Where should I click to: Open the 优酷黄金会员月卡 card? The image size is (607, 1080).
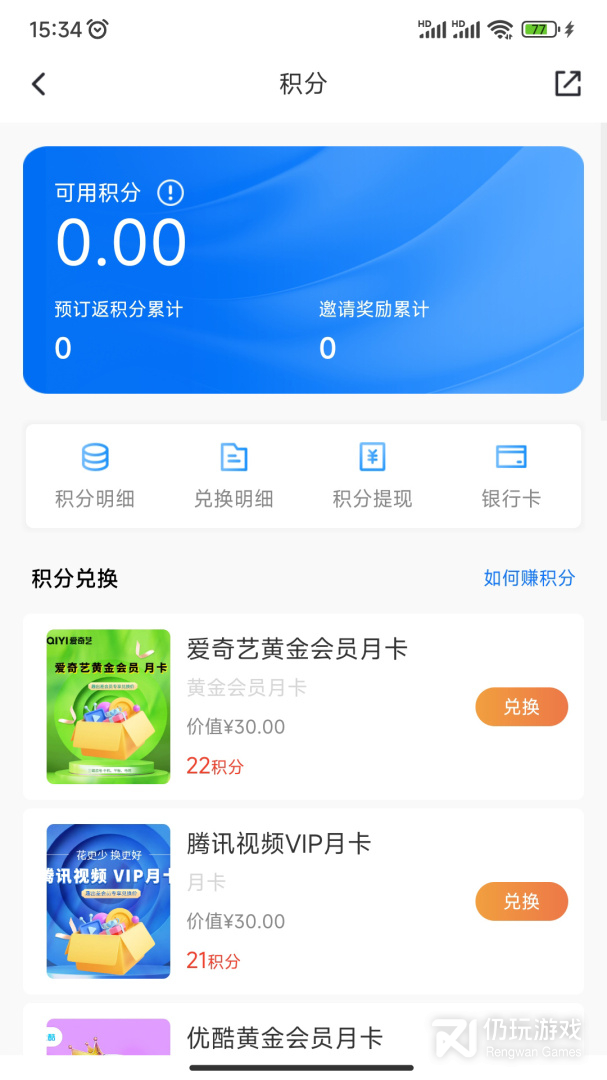(303, 1030)
